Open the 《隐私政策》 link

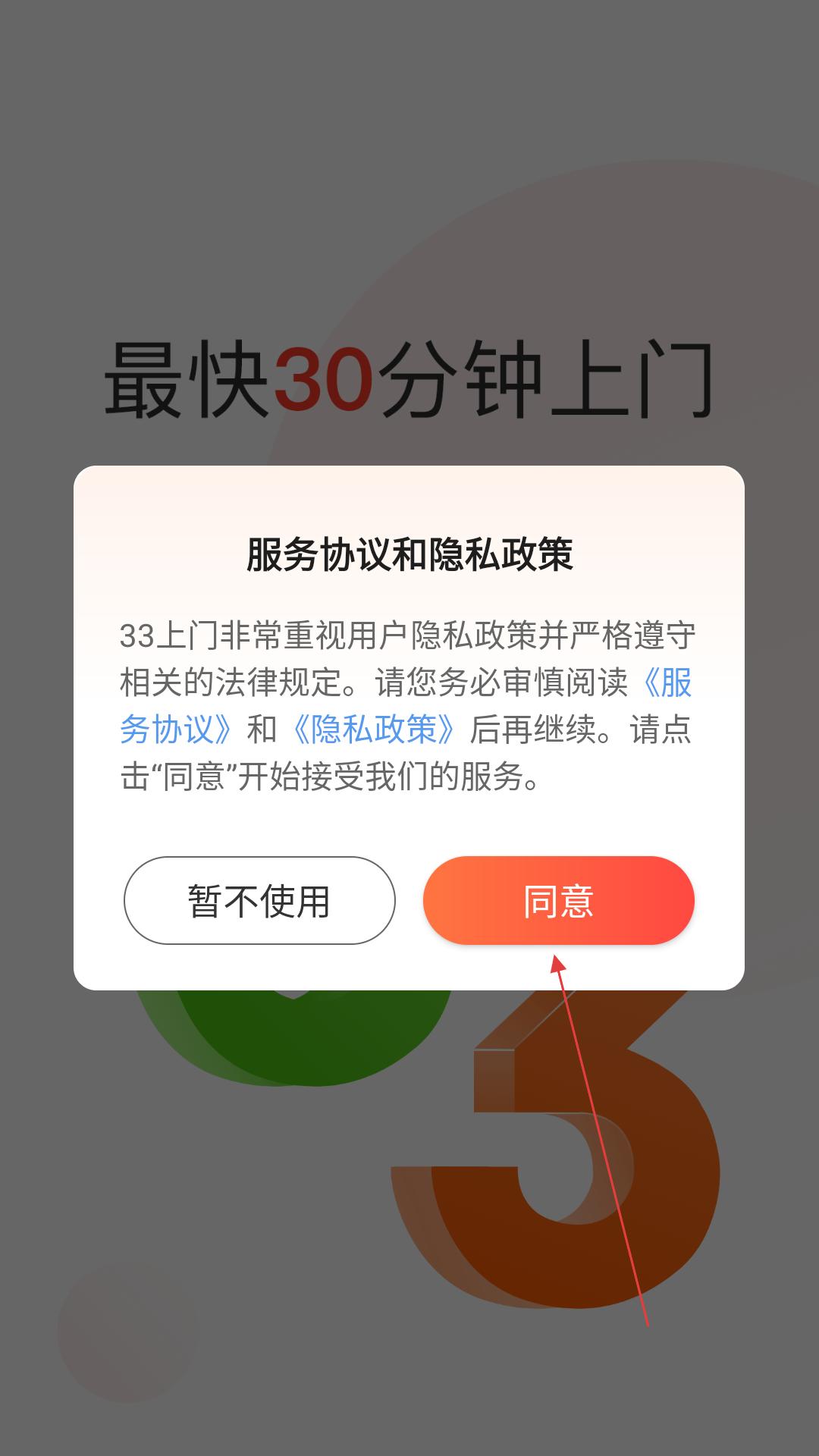pos(373,730)
